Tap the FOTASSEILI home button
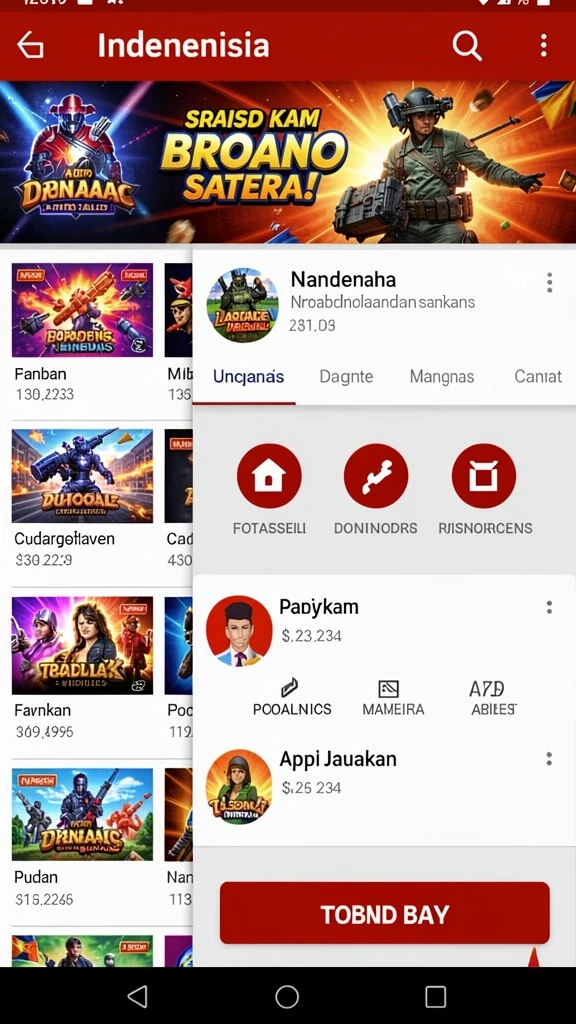The width and height of the screenshot is (576, 1024). click(x=269, y=476)
